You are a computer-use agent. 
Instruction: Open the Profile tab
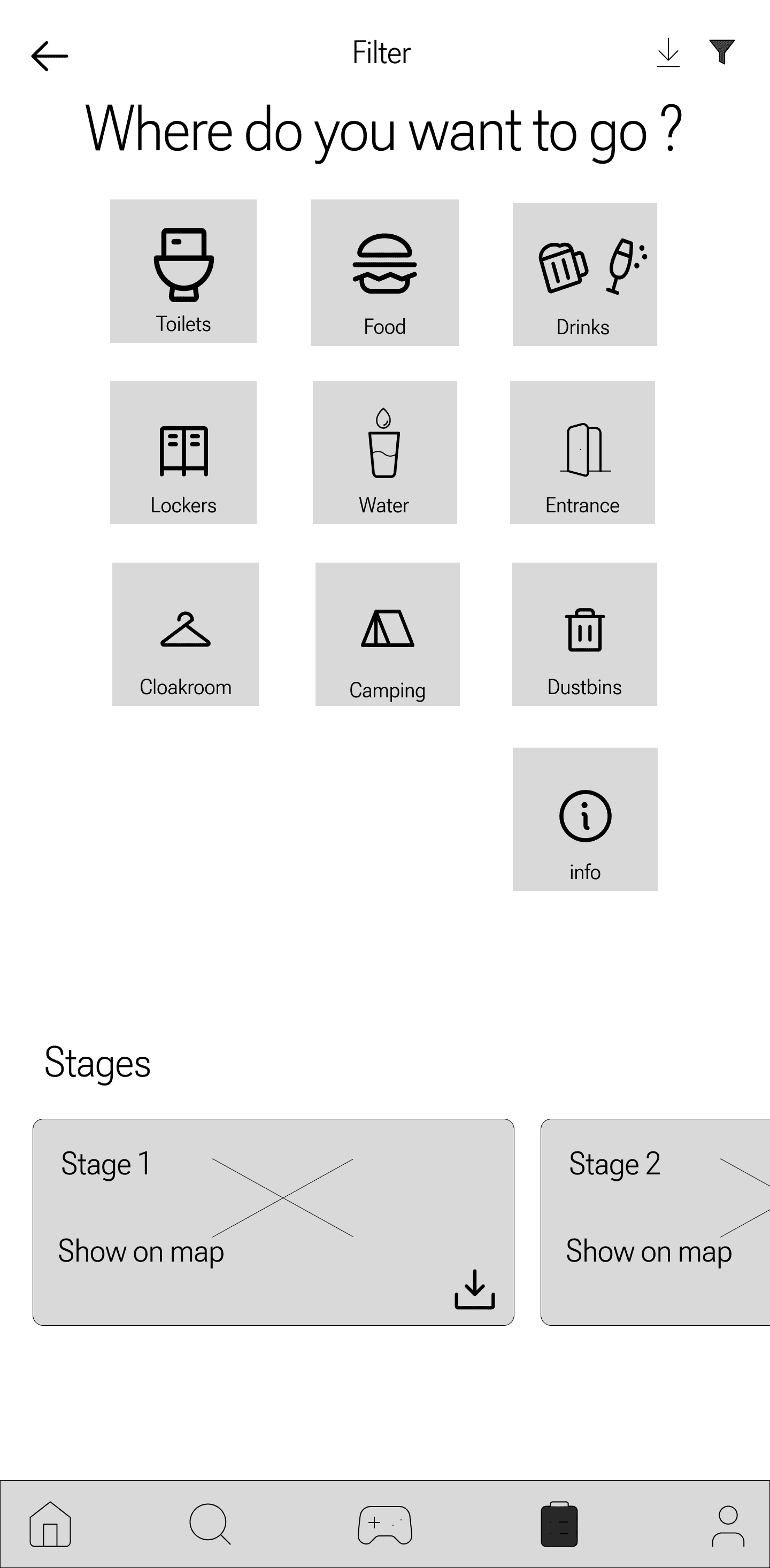(x=728, y=1525)
